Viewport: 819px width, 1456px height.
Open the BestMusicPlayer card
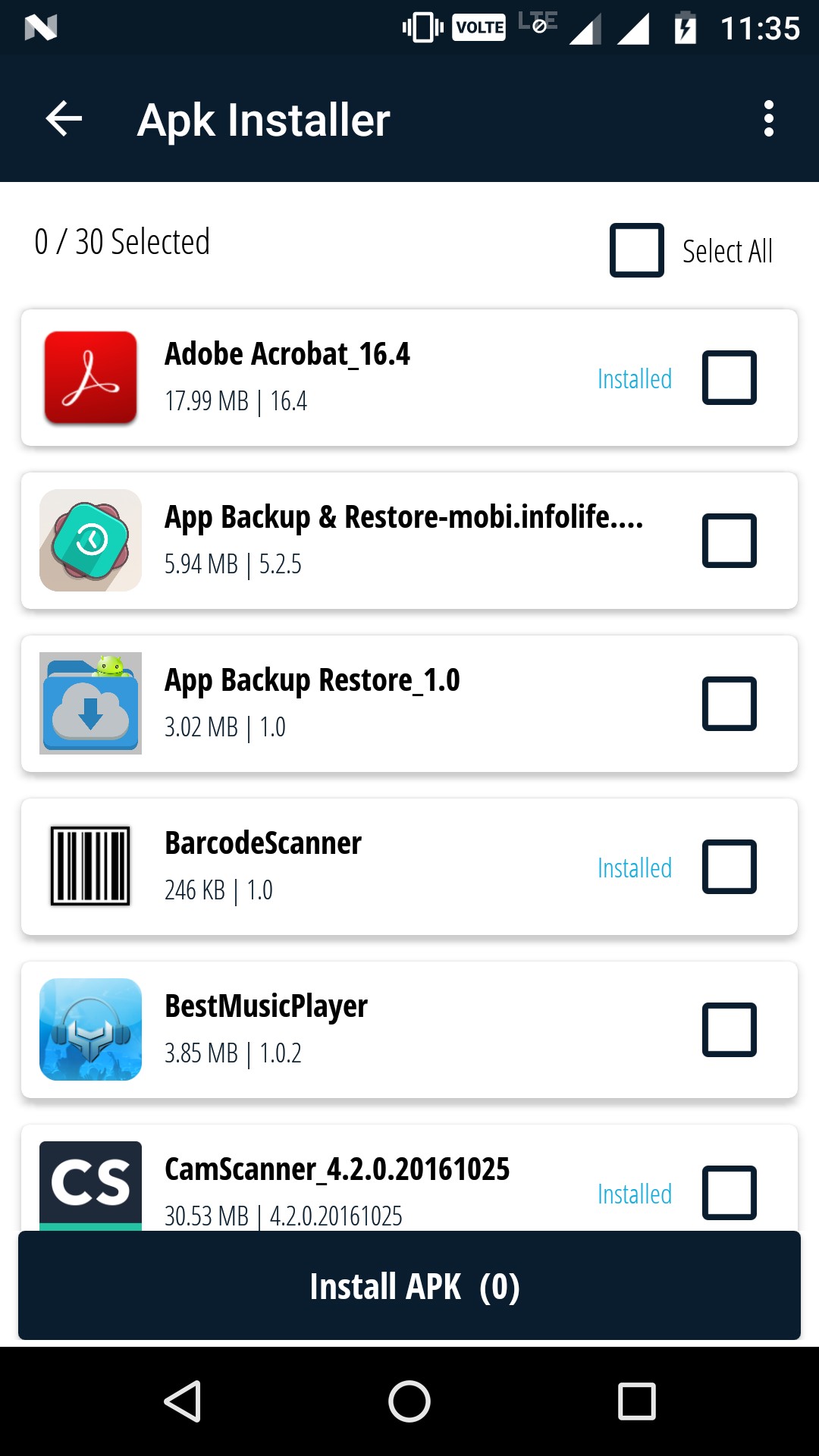click(x=409, y=1030)
